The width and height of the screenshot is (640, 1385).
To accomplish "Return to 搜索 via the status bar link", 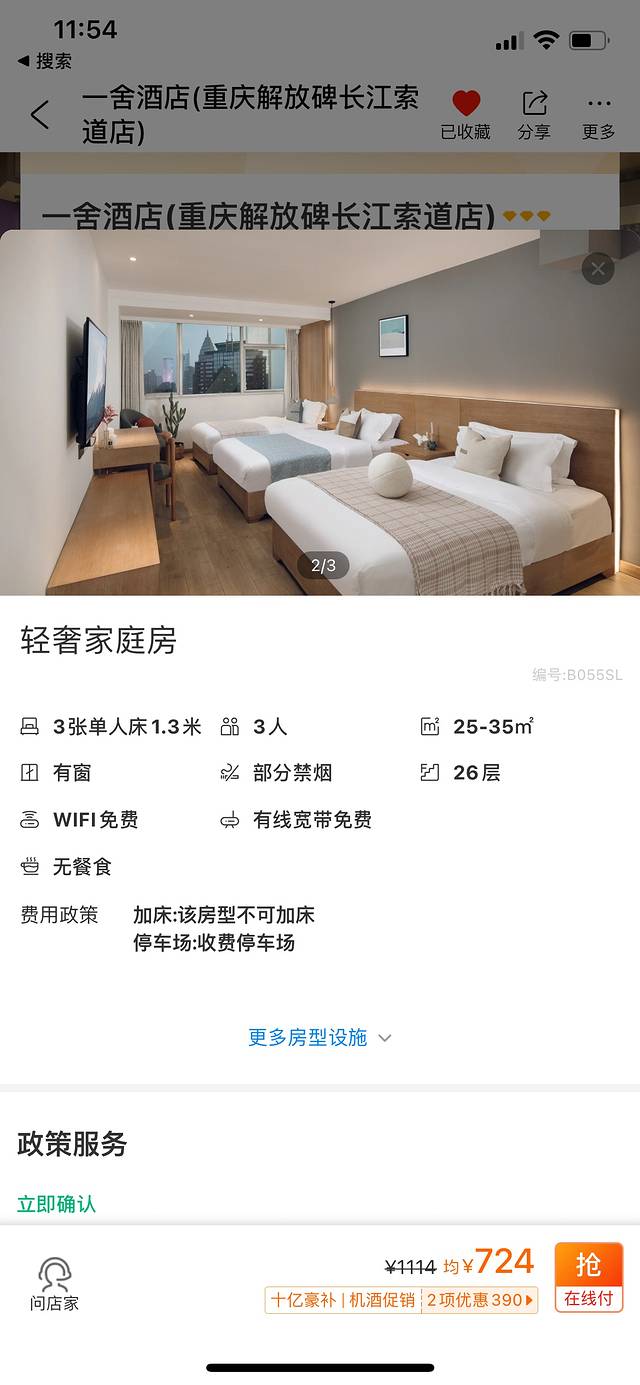I will [45, 61].
